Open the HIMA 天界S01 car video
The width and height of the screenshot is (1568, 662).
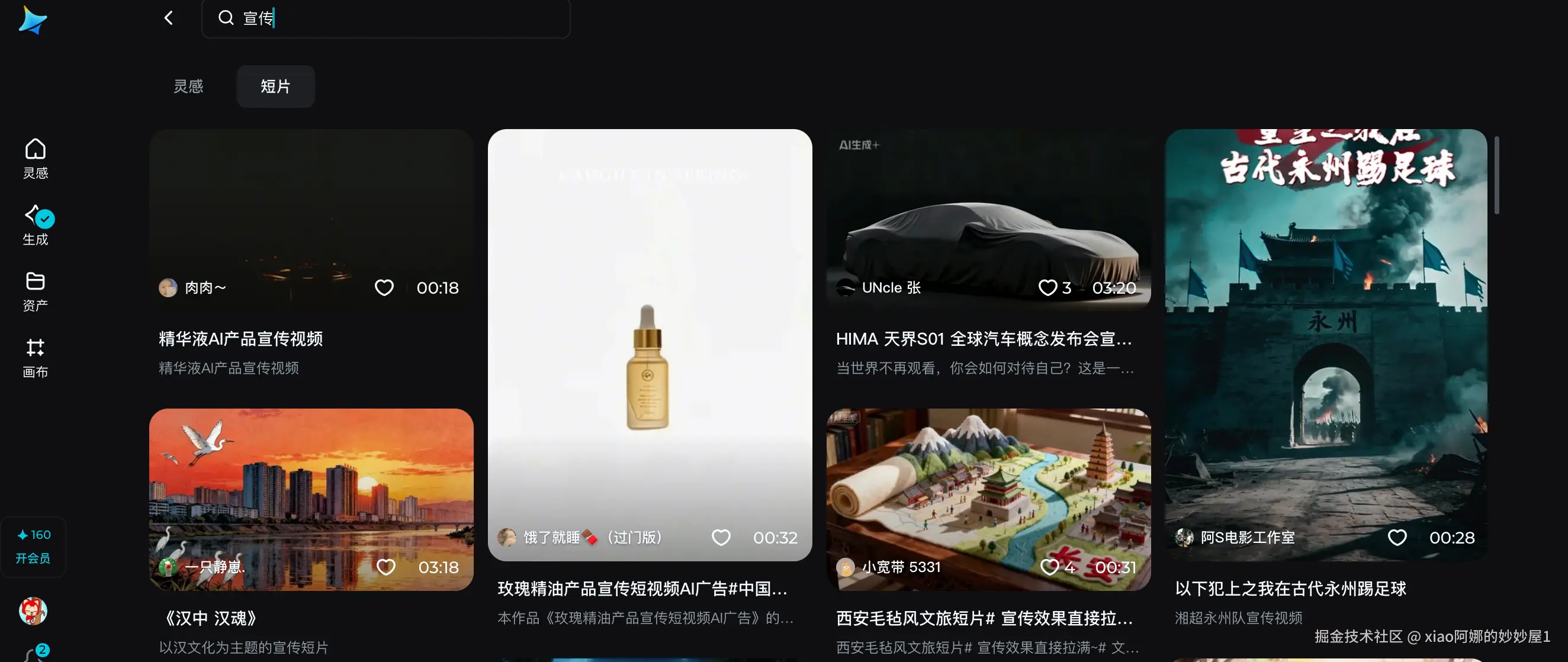point(987,219)
